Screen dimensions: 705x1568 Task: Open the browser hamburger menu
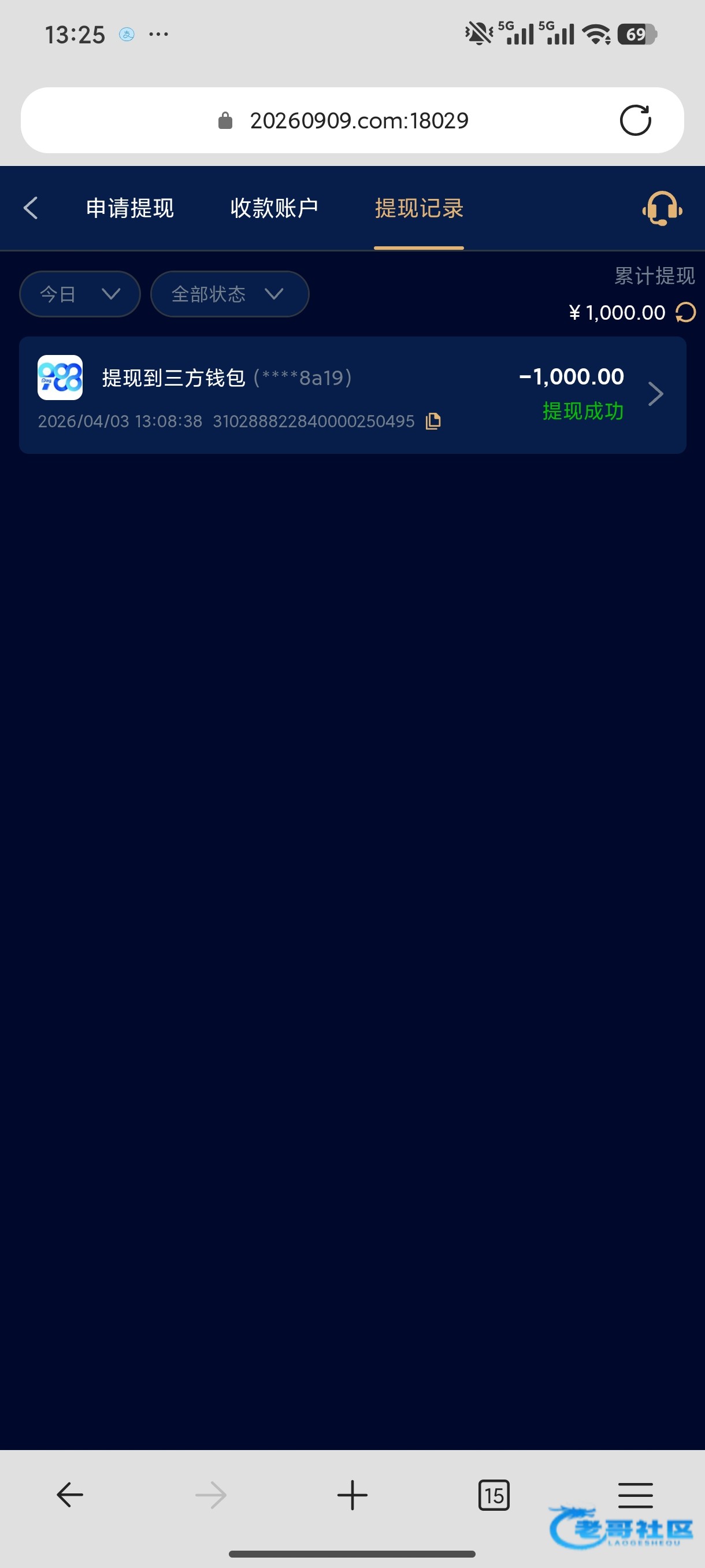click(x=635, y=1495)
